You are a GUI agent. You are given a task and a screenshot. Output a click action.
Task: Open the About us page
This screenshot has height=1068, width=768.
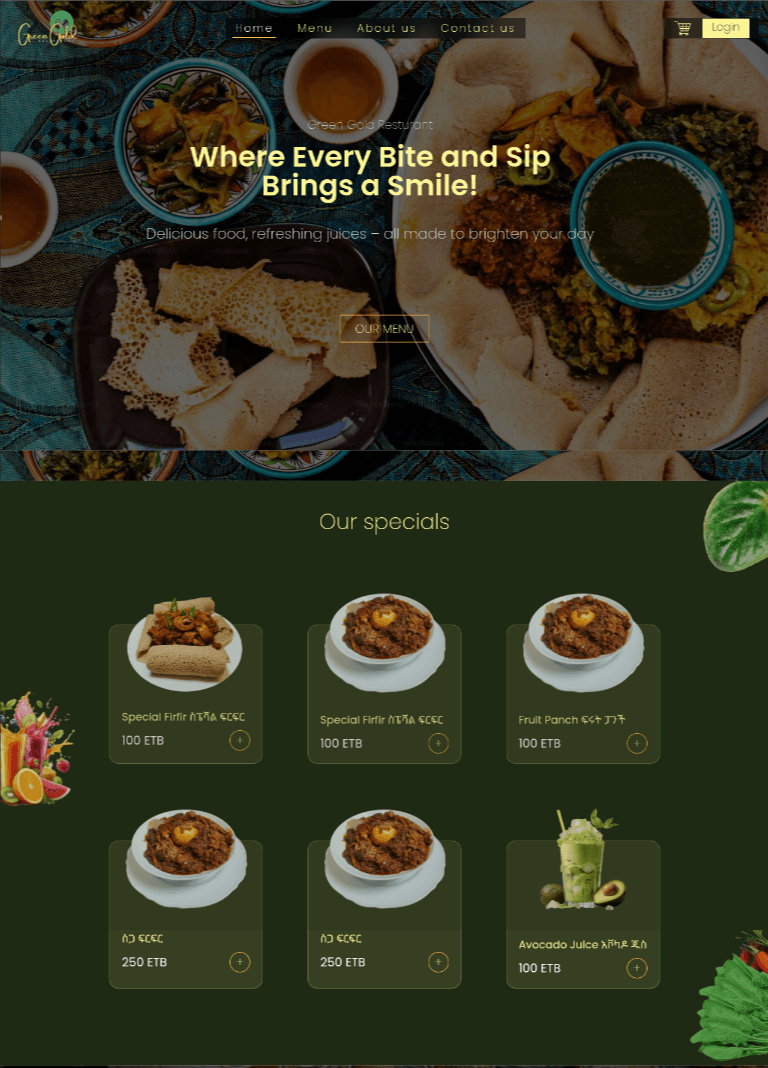(386, 28)
